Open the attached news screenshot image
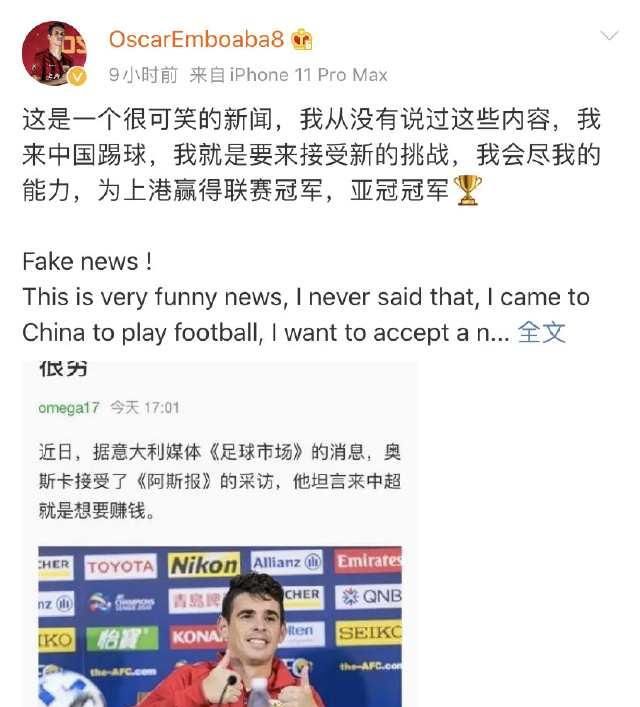640x707 pixels. click(x=219, y=533)
